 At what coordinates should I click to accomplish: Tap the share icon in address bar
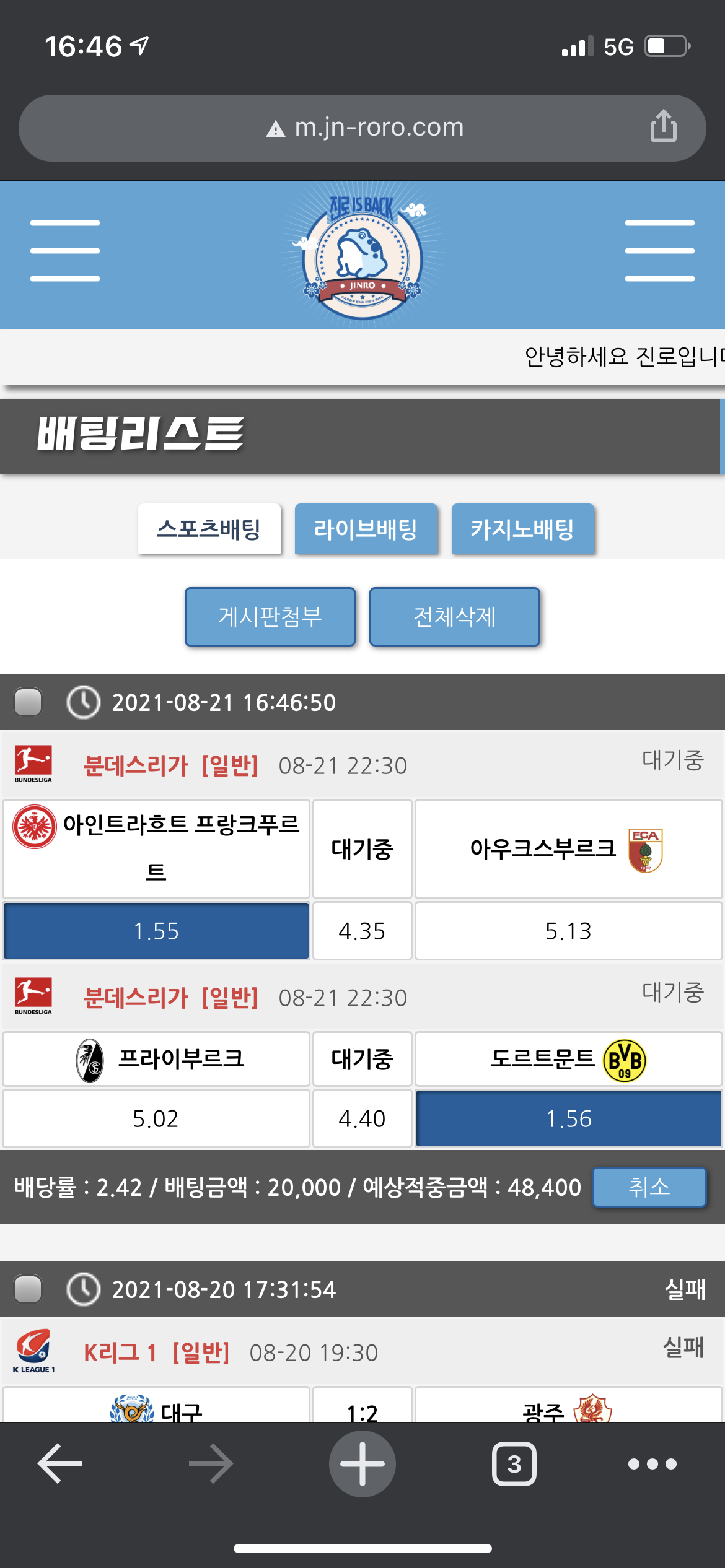663,126
